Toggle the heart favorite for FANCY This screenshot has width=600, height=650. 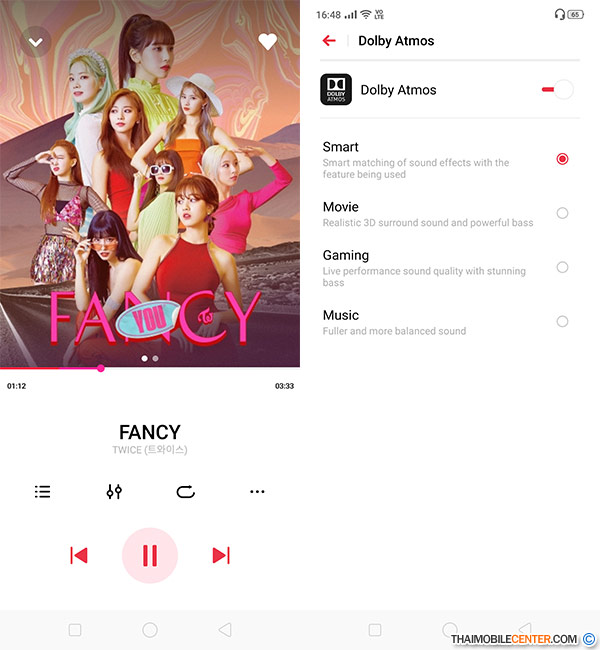(267, 41)
